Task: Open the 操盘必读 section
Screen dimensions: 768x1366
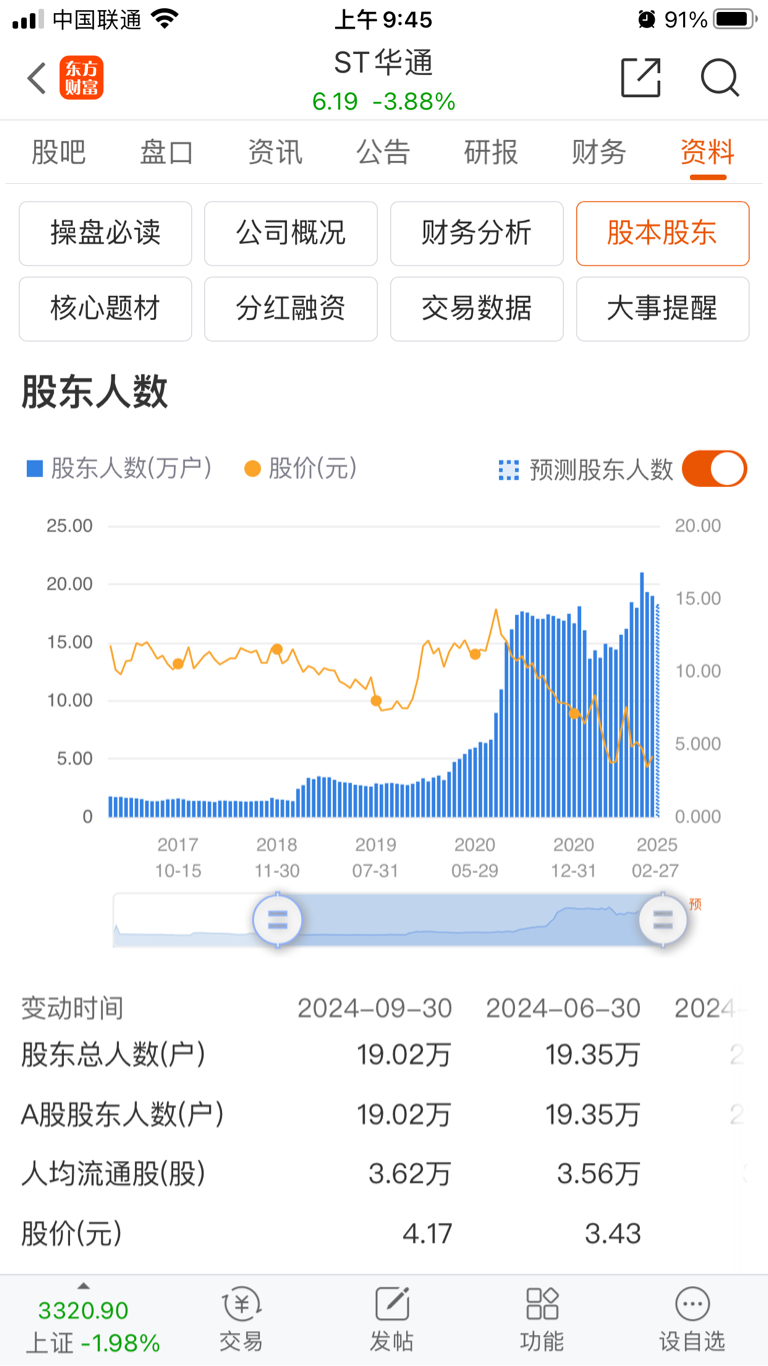Action: click(x=105, y=233)
